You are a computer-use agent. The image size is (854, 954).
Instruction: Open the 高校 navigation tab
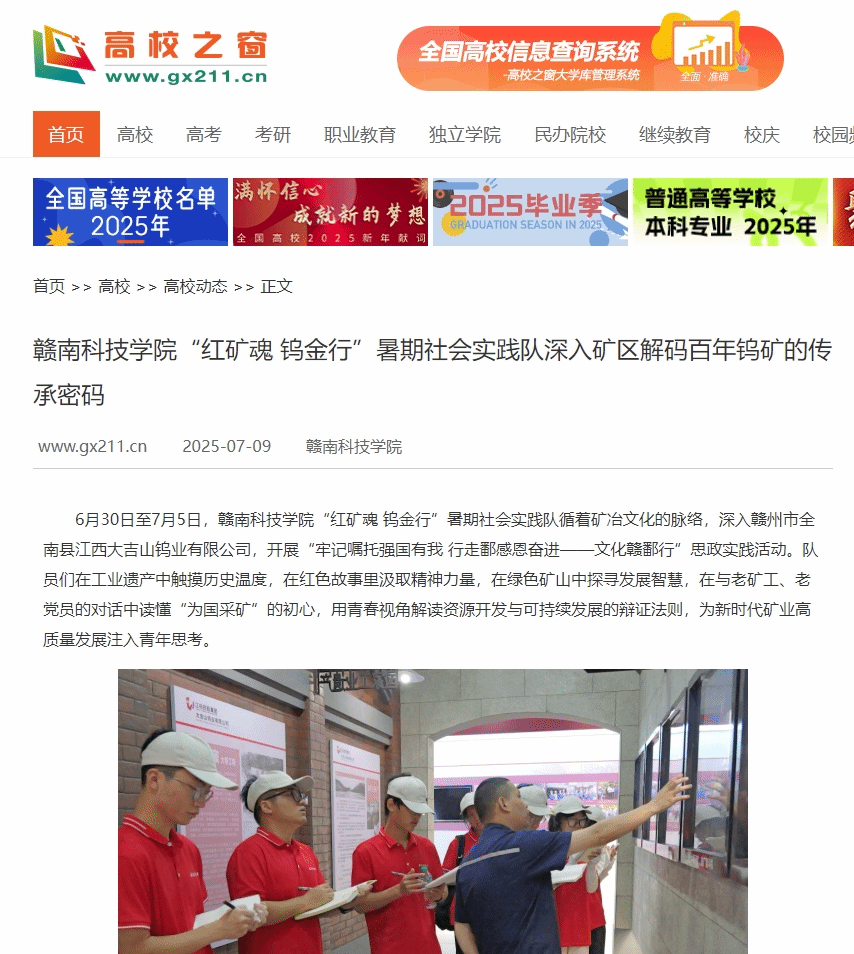[x=135, y=134]
